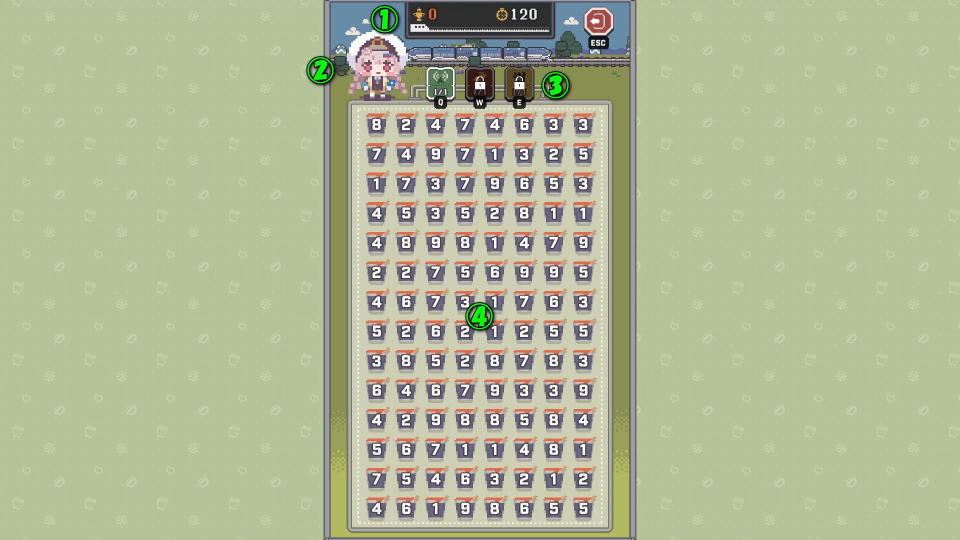
Task: Activate the green Q skill
Action: pyautogui.click(x=441, y=82)
